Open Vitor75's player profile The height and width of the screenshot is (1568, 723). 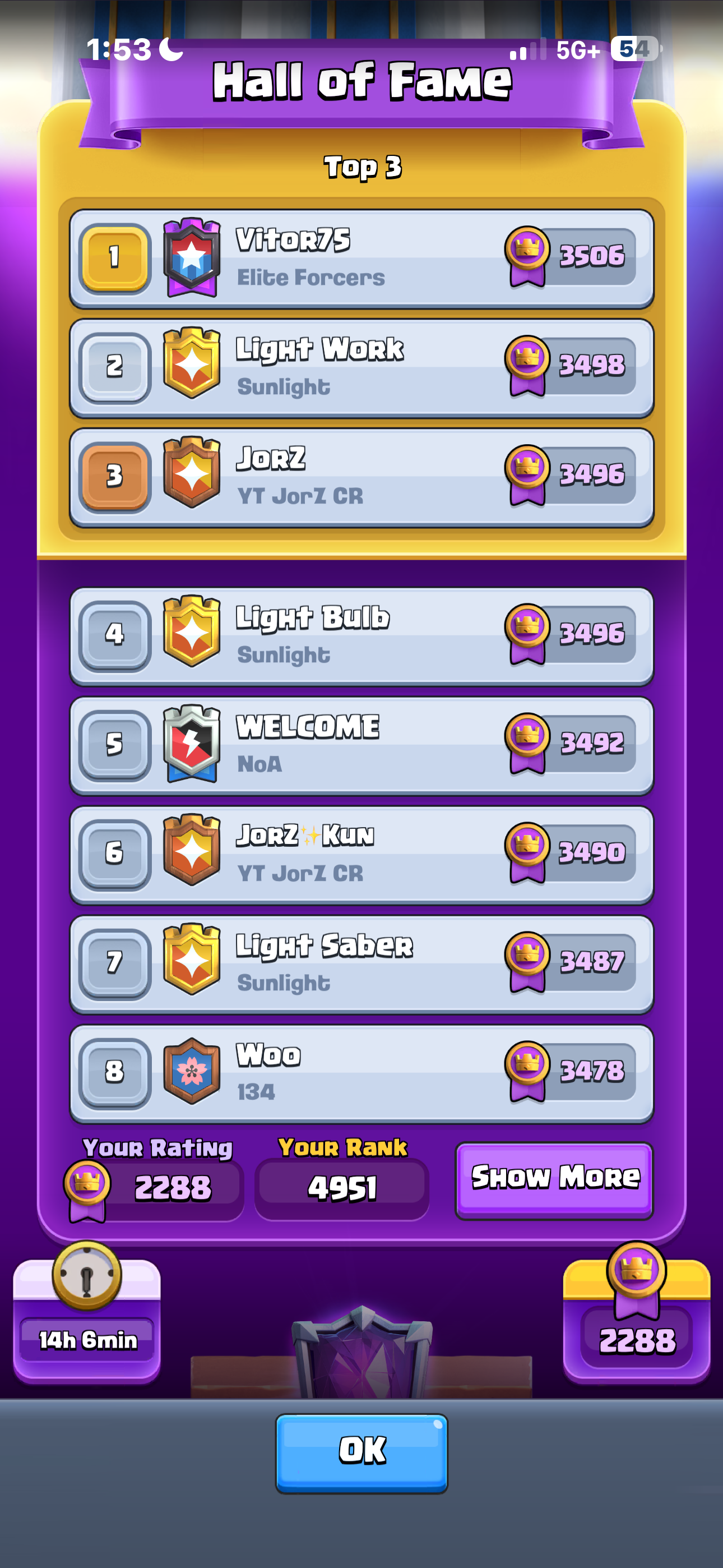[361, 258]
